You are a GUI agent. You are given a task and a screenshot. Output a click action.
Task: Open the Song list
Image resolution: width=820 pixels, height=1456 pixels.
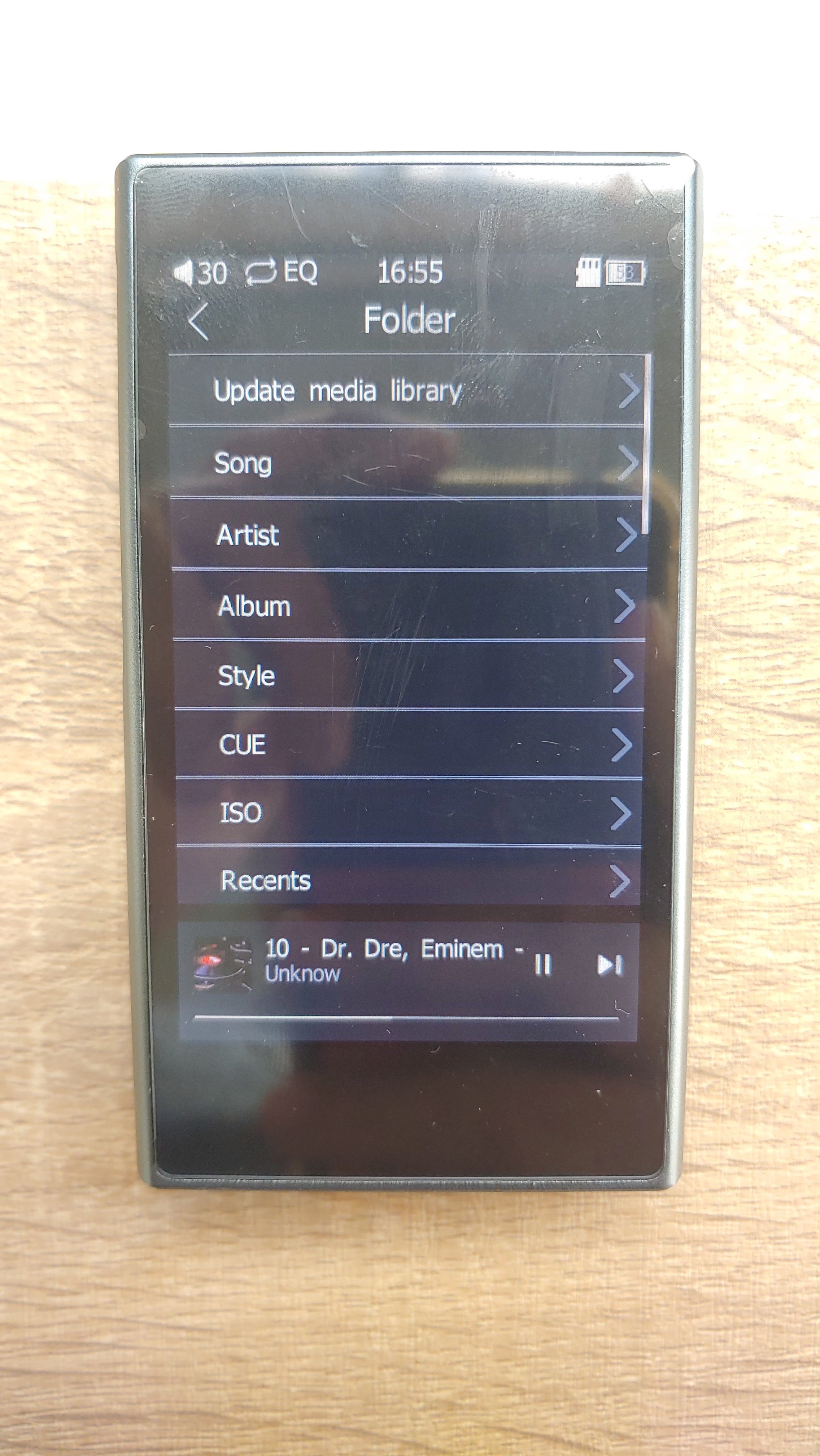click(x=407, y=463)
